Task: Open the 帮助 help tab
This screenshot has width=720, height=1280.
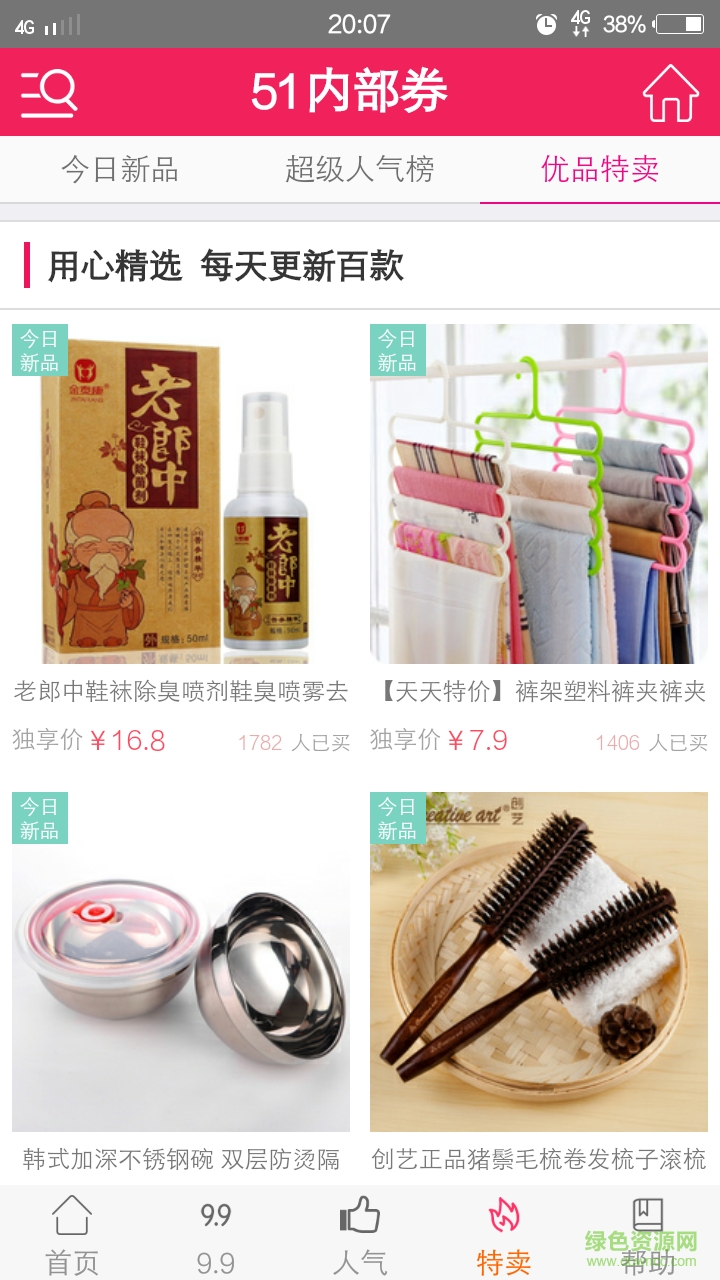Action: click(648, 1236)
